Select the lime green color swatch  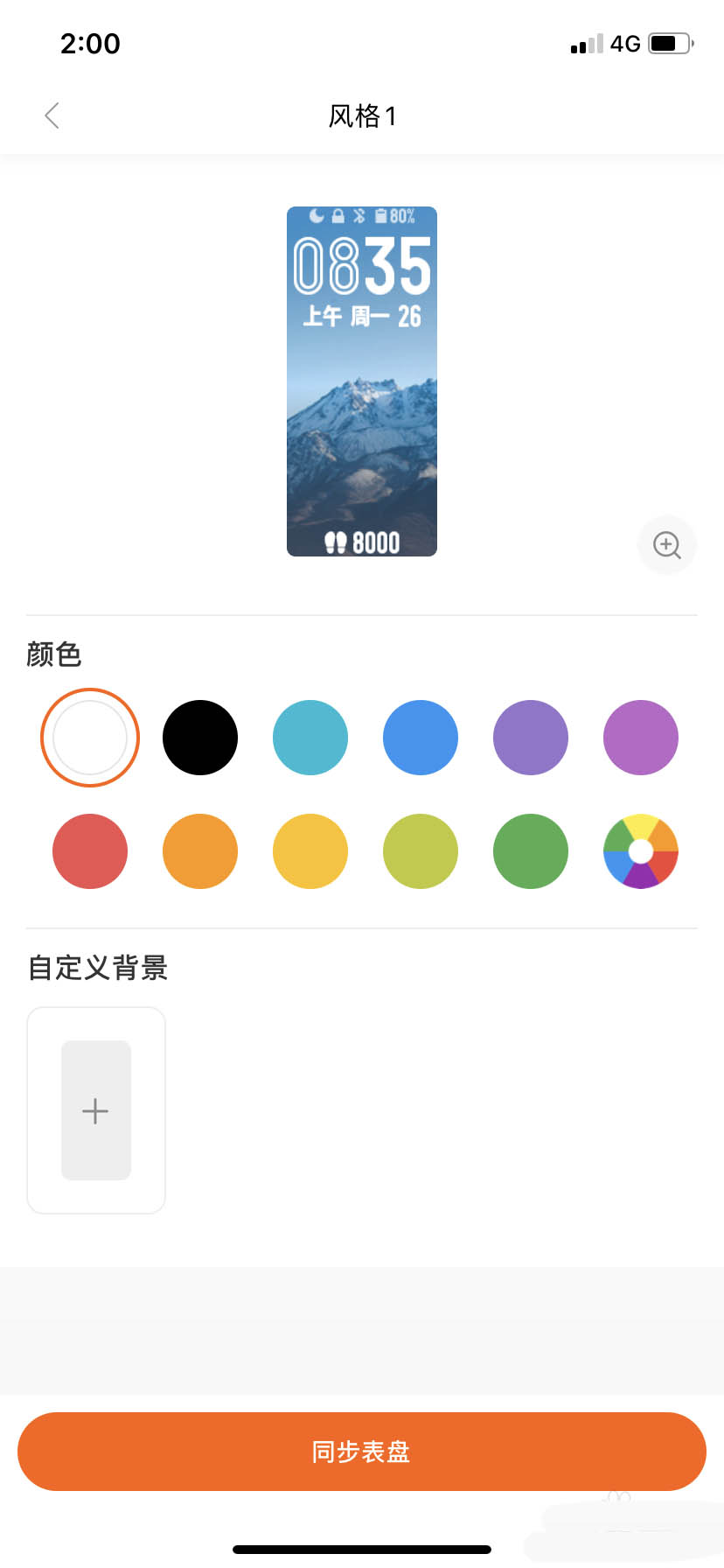(x=421, y=851)
